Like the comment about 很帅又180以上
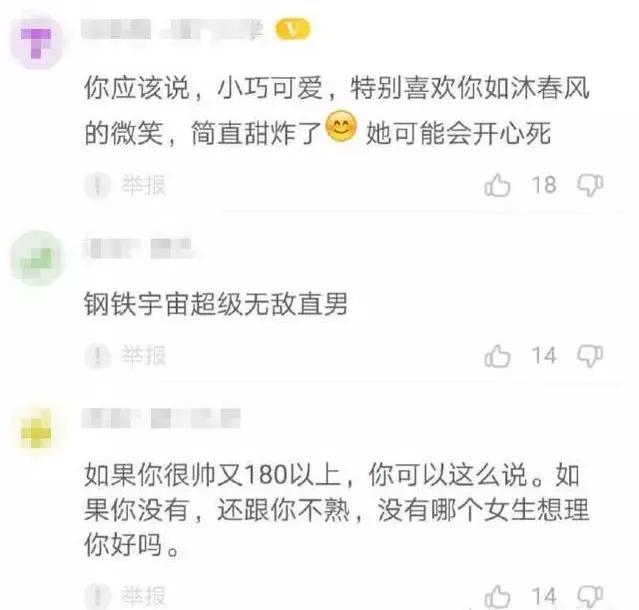The image size is (639, 610). click(498, 597)
